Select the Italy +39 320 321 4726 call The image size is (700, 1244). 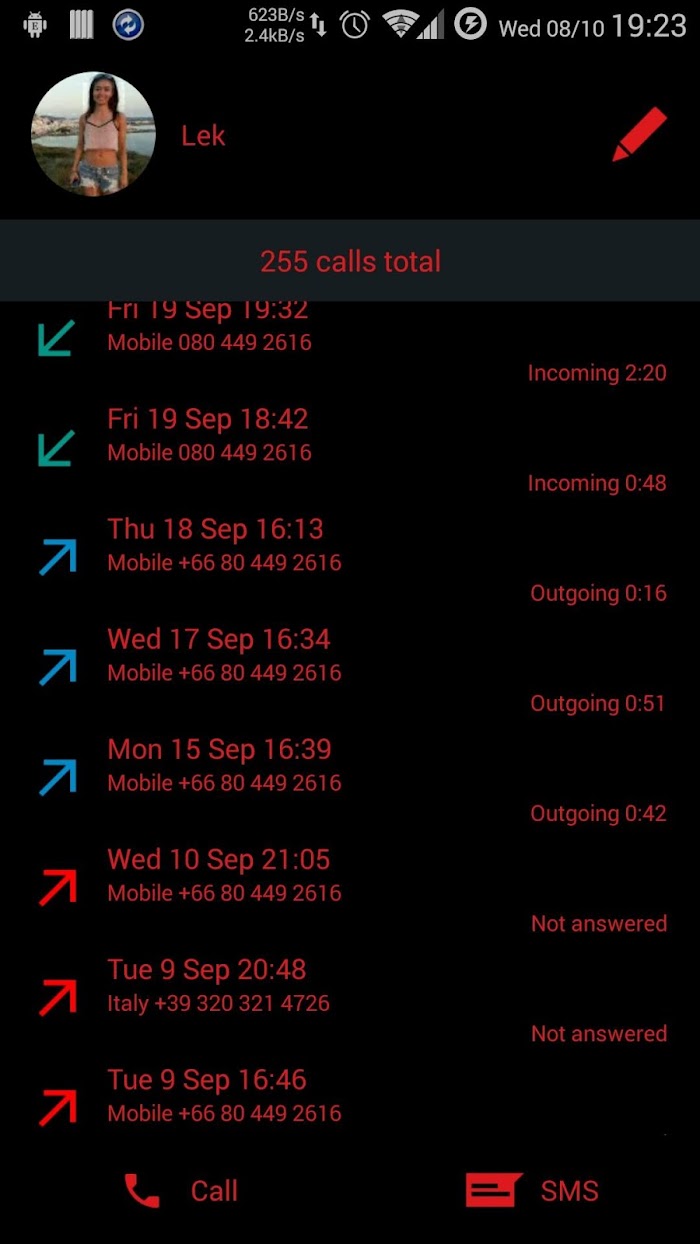pos(350,1000)
